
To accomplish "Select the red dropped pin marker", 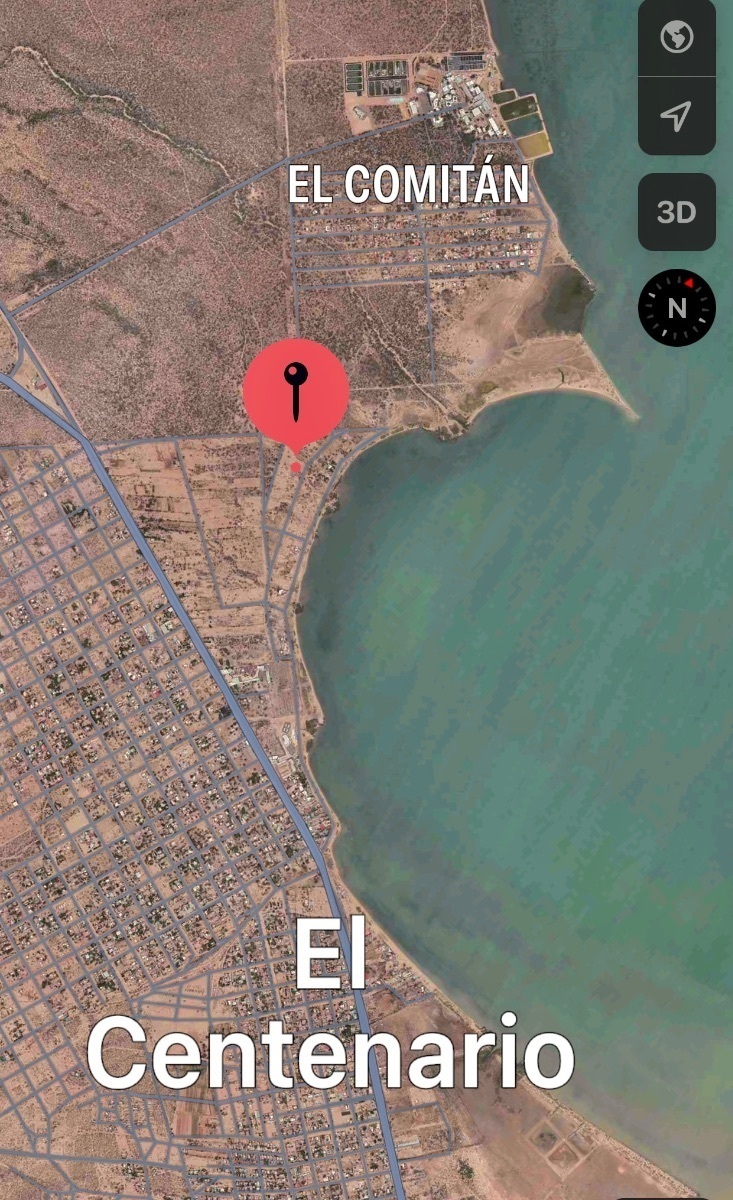I will (x=296, y=393).
